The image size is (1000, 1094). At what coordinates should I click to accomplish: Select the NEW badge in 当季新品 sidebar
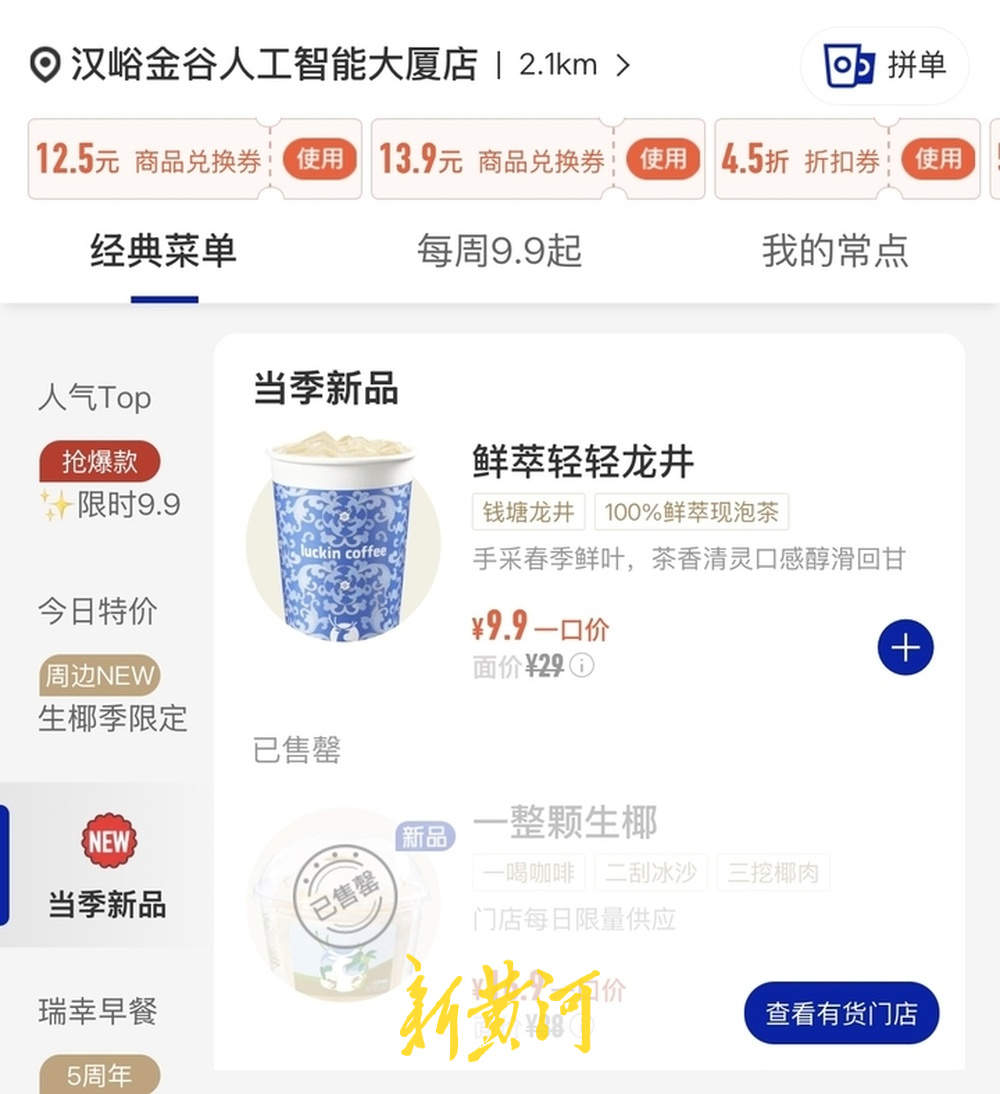pyautogui.click(x=108, y=840)
